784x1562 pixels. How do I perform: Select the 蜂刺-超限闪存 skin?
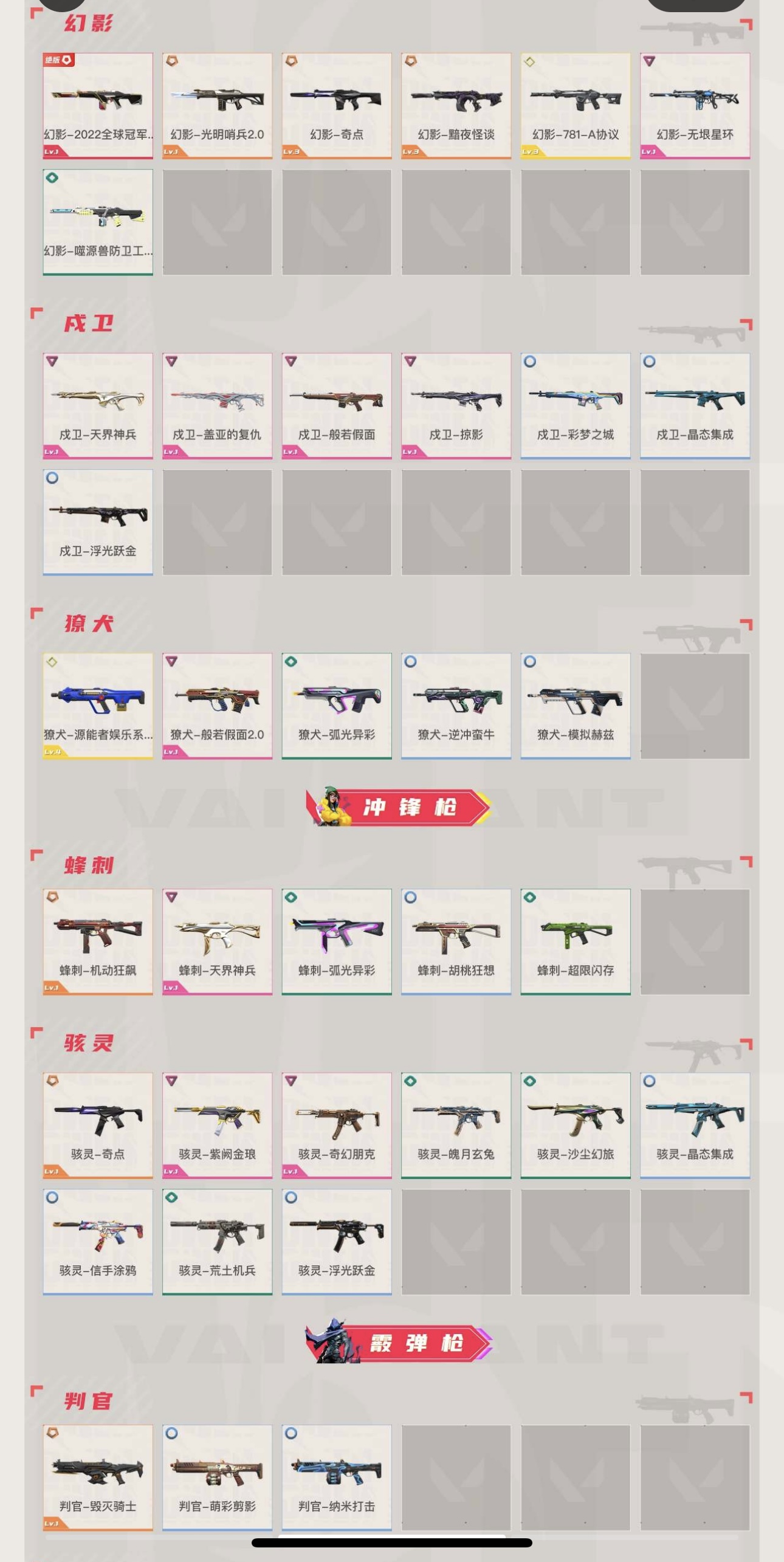pyautogui.click(x=576, y=942)
